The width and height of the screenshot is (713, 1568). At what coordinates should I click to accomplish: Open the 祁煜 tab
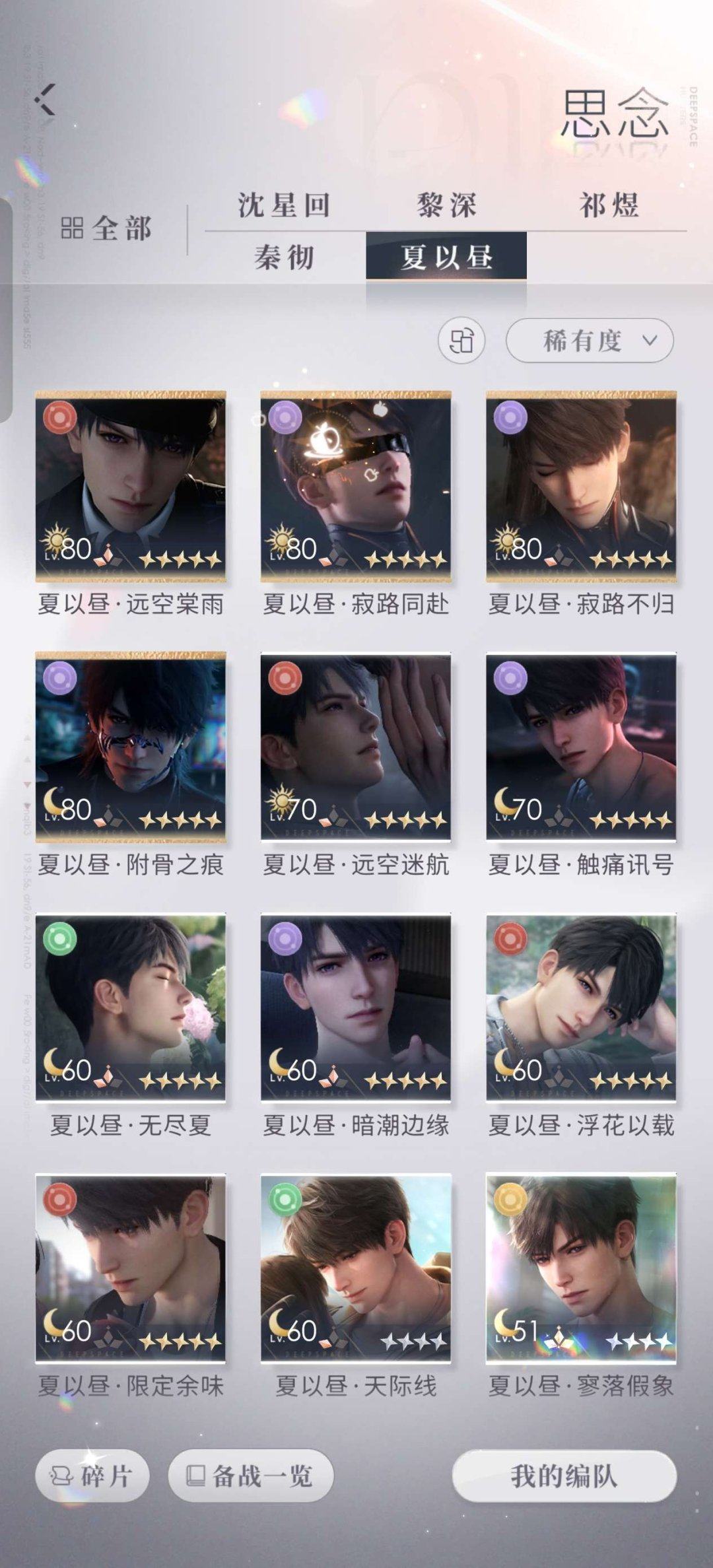(609, 205)
